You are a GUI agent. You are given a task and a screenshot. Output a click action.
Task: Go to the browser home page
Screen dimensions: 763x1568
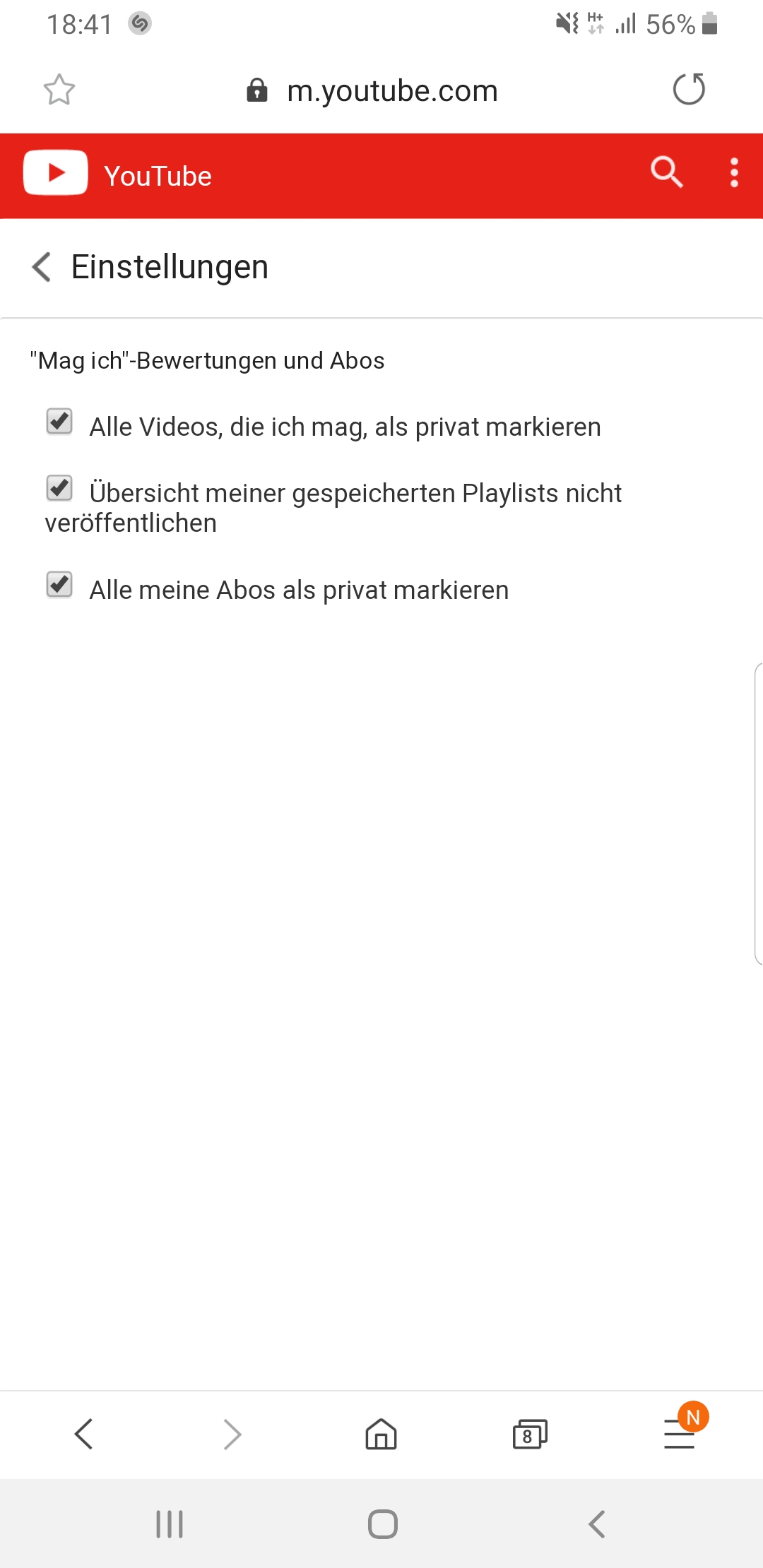381,1435
